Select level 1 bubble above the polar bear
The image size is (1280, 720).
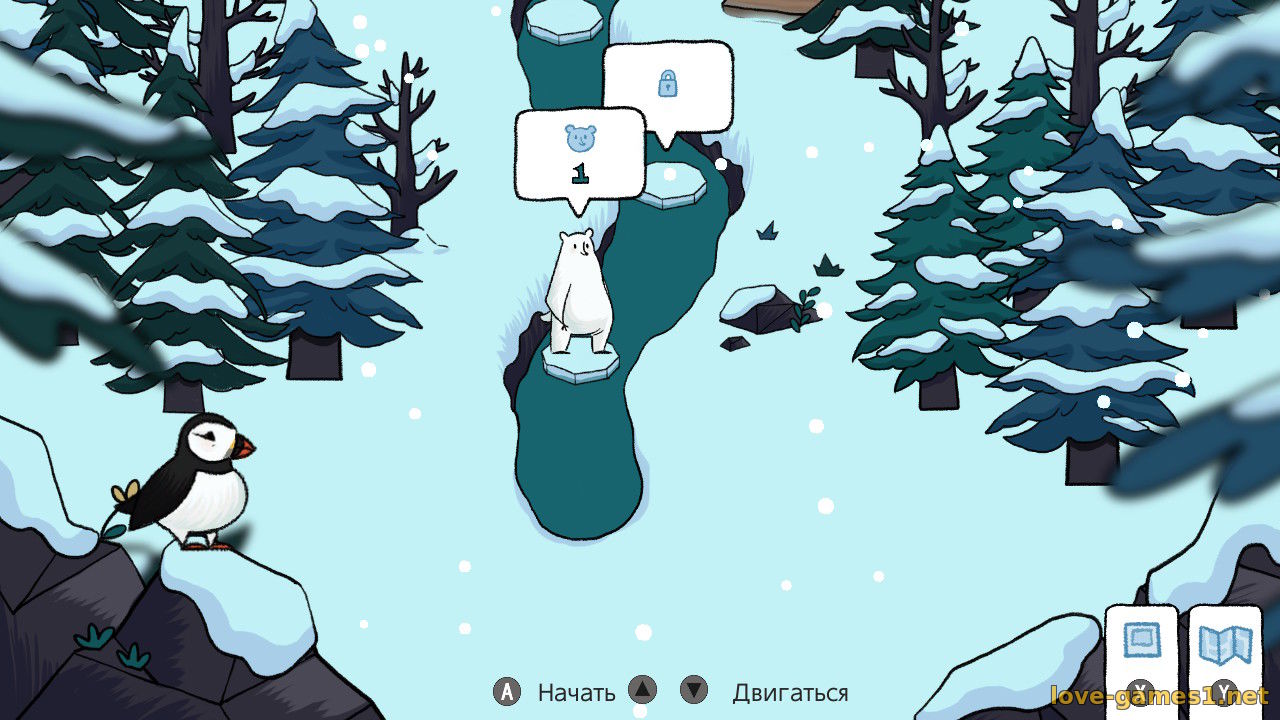tap(579, 153)
